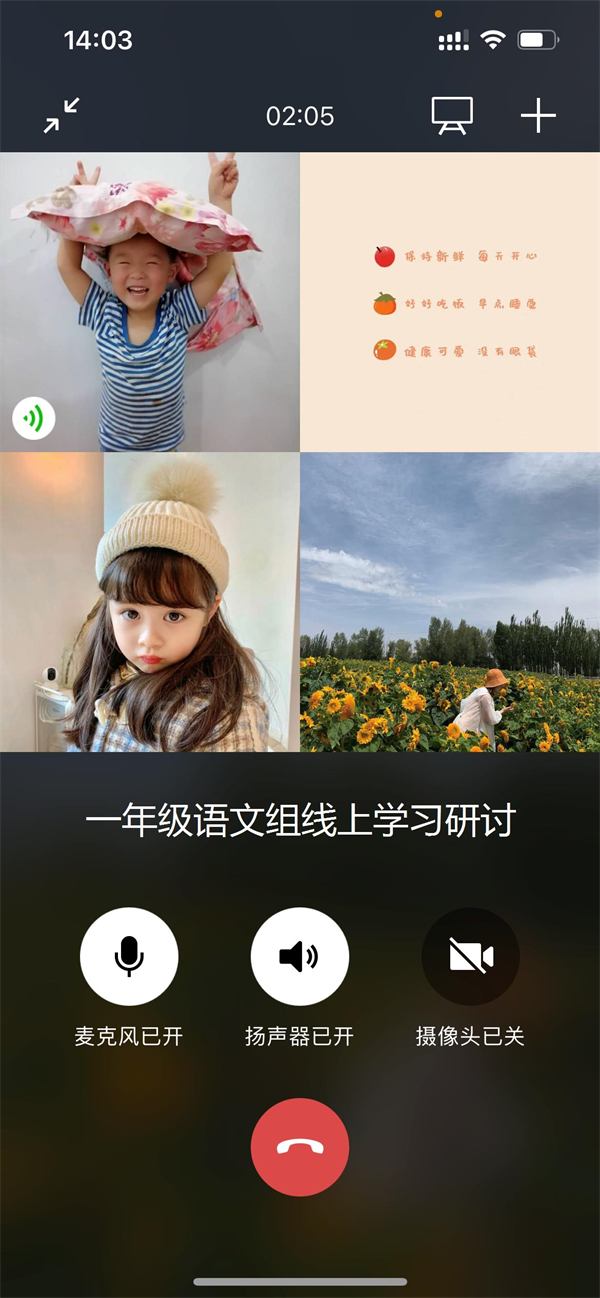
Task: Minimize the call window
Action: (61, 116)
